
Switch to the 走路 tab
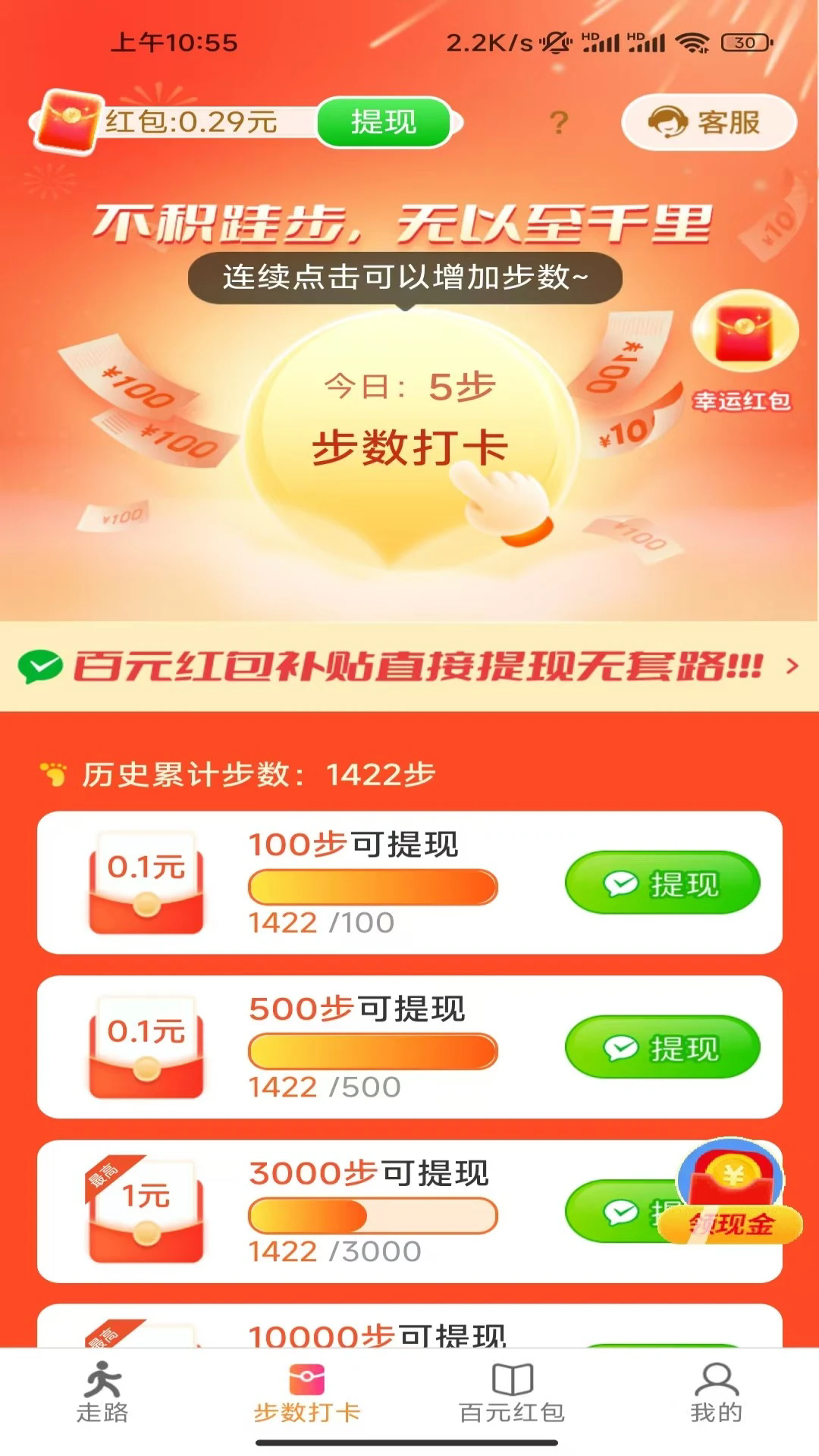point(102,1392)
